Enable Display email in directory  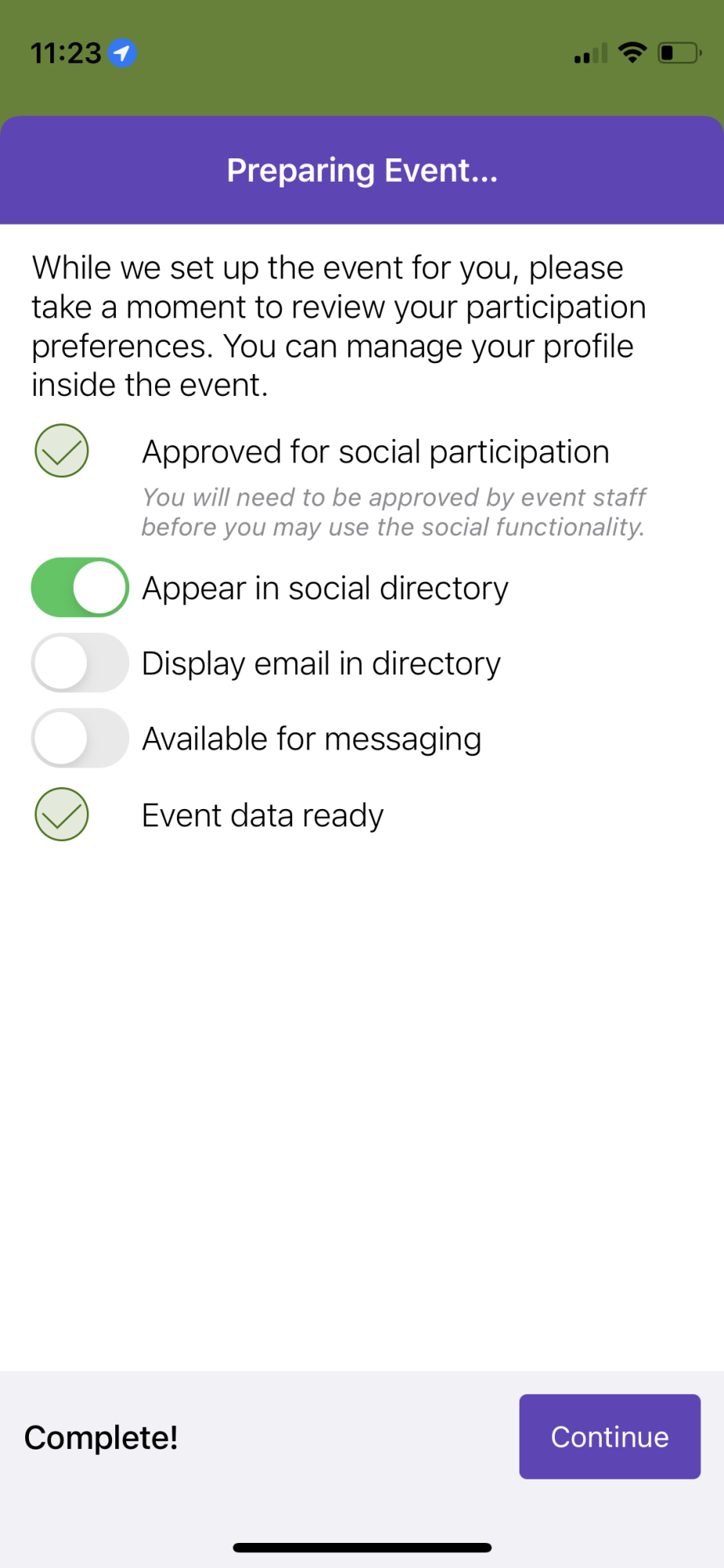(x=80, y=662)
